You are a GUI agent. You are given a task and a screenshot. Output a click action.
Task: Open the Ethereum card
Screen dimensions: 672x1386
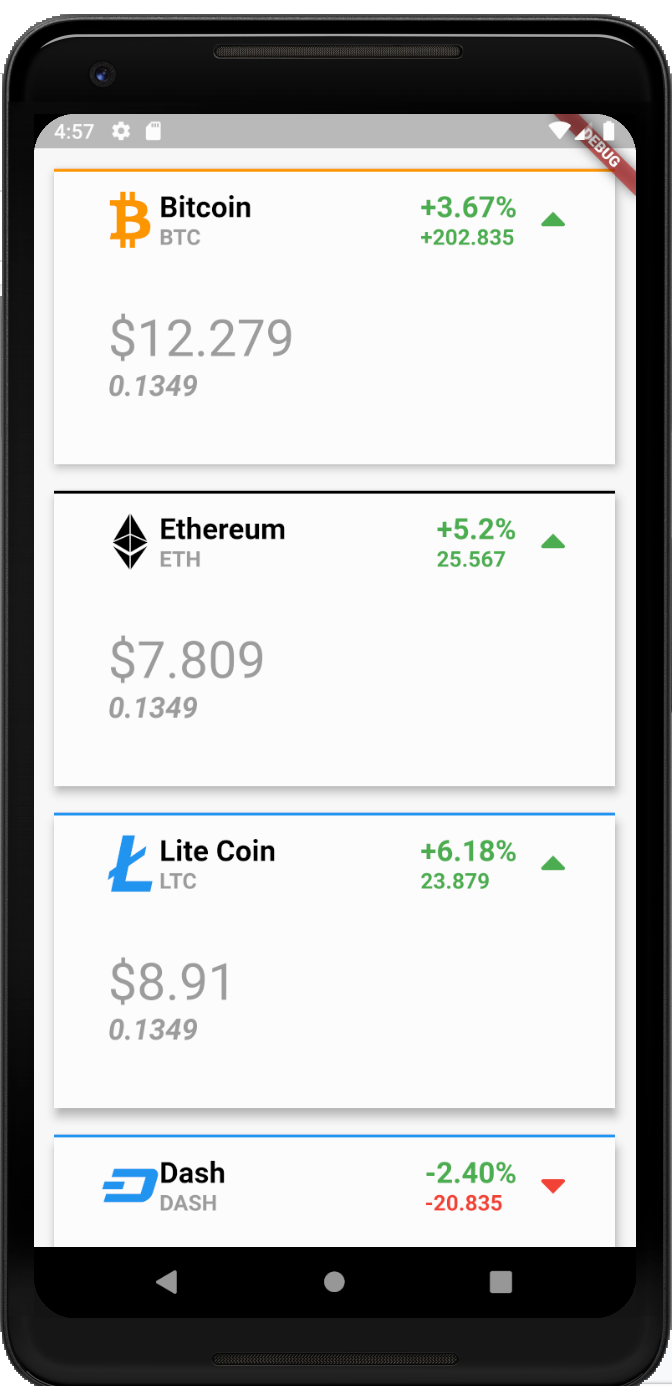[334, 639]
